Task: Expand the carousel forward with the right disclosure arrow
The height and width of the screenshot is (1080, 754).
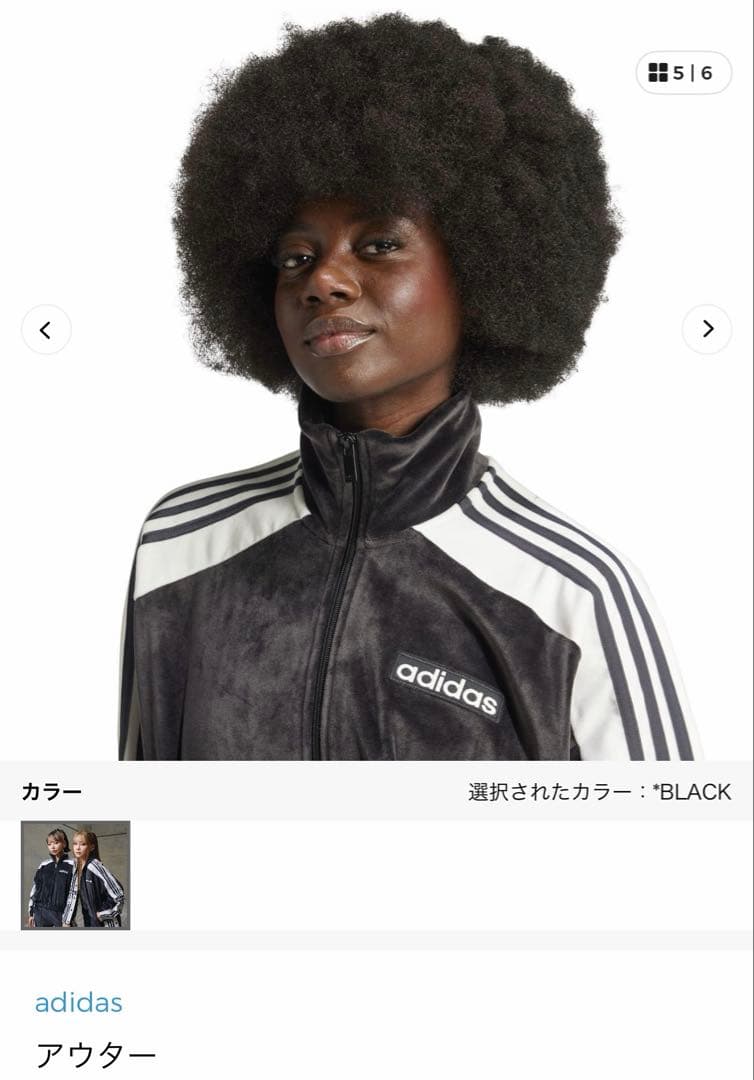Action: [707, 330]
